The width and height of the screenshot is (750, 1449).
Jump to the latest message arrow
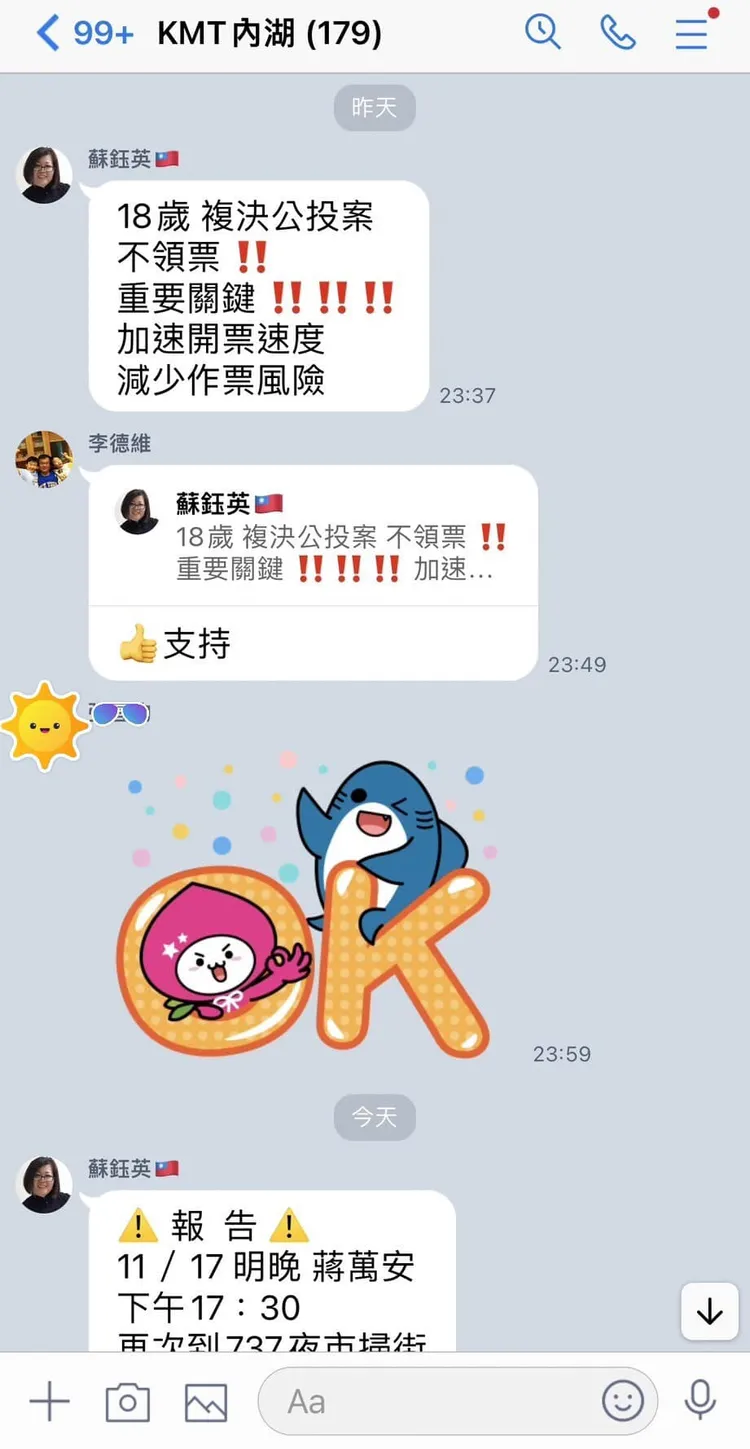click(710, 1311)
